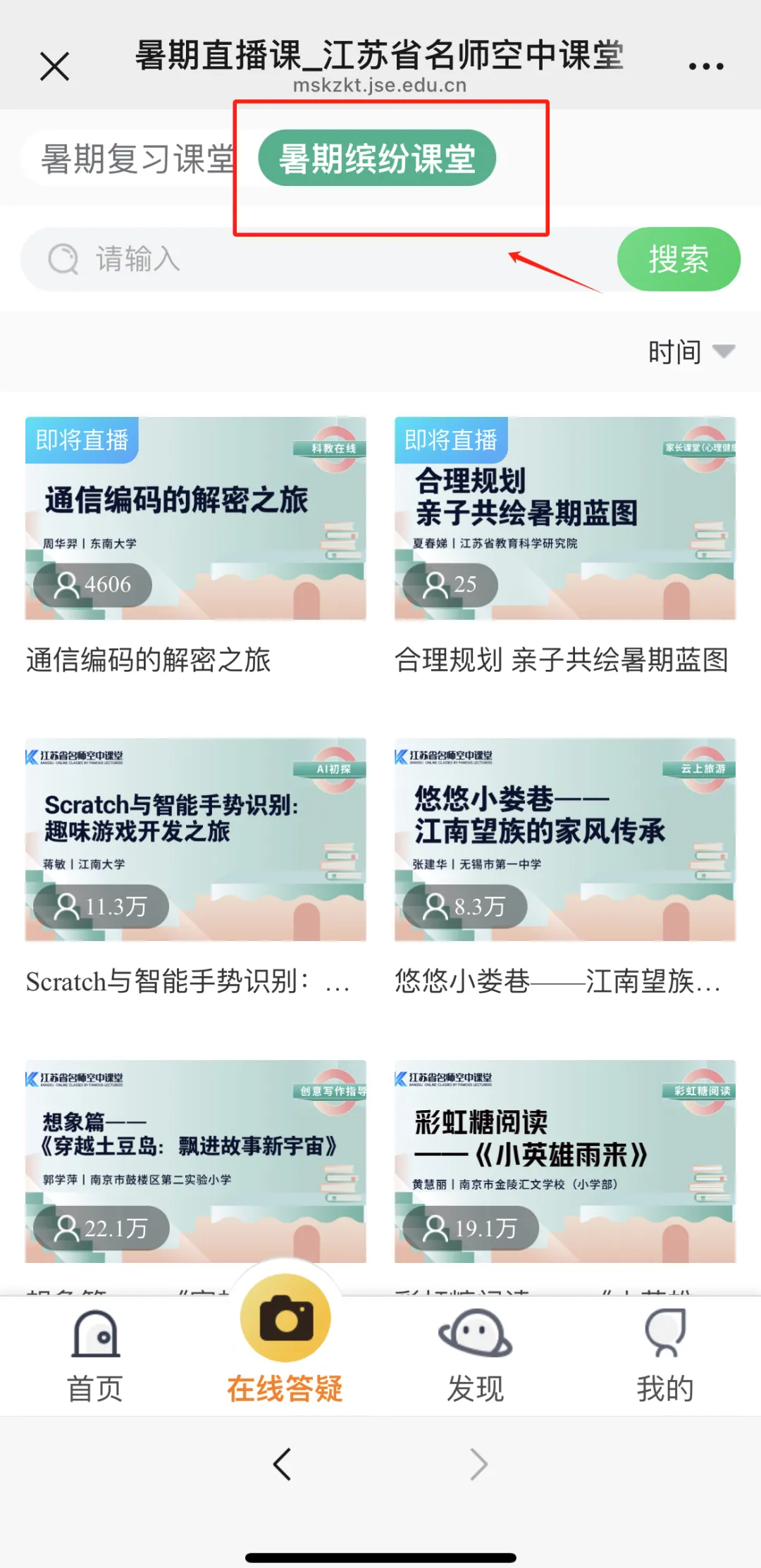The width and height of the screenshot is (761, 1568).
Task: Expand the 时间 sort dropdown
Action: pyautogui.click(x=691, y=351)
